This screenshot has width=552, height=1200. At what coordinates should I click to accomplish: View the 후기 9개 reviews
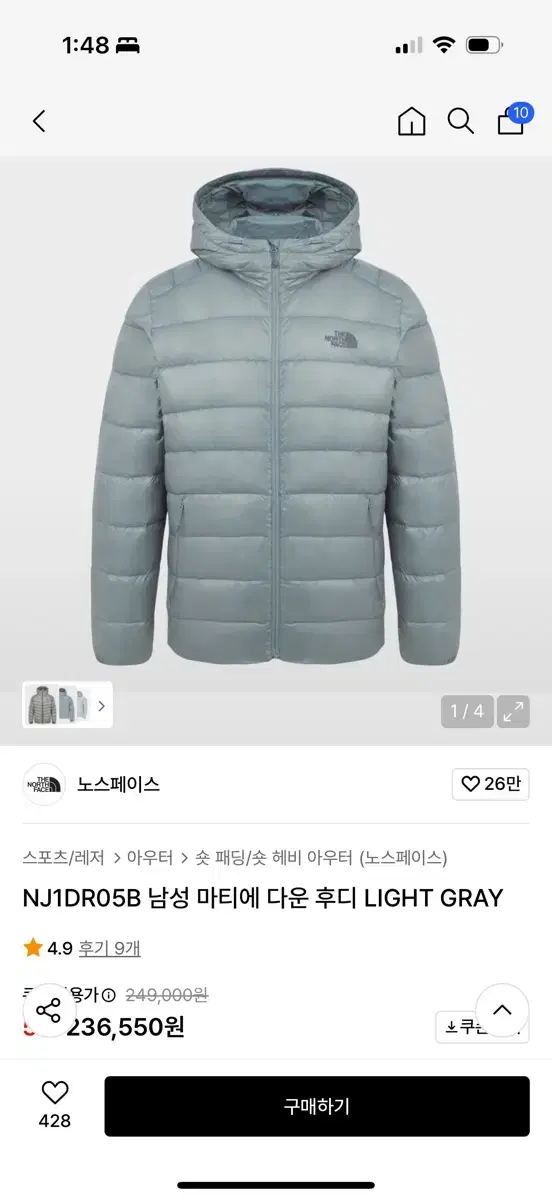(x=110, y=948)
